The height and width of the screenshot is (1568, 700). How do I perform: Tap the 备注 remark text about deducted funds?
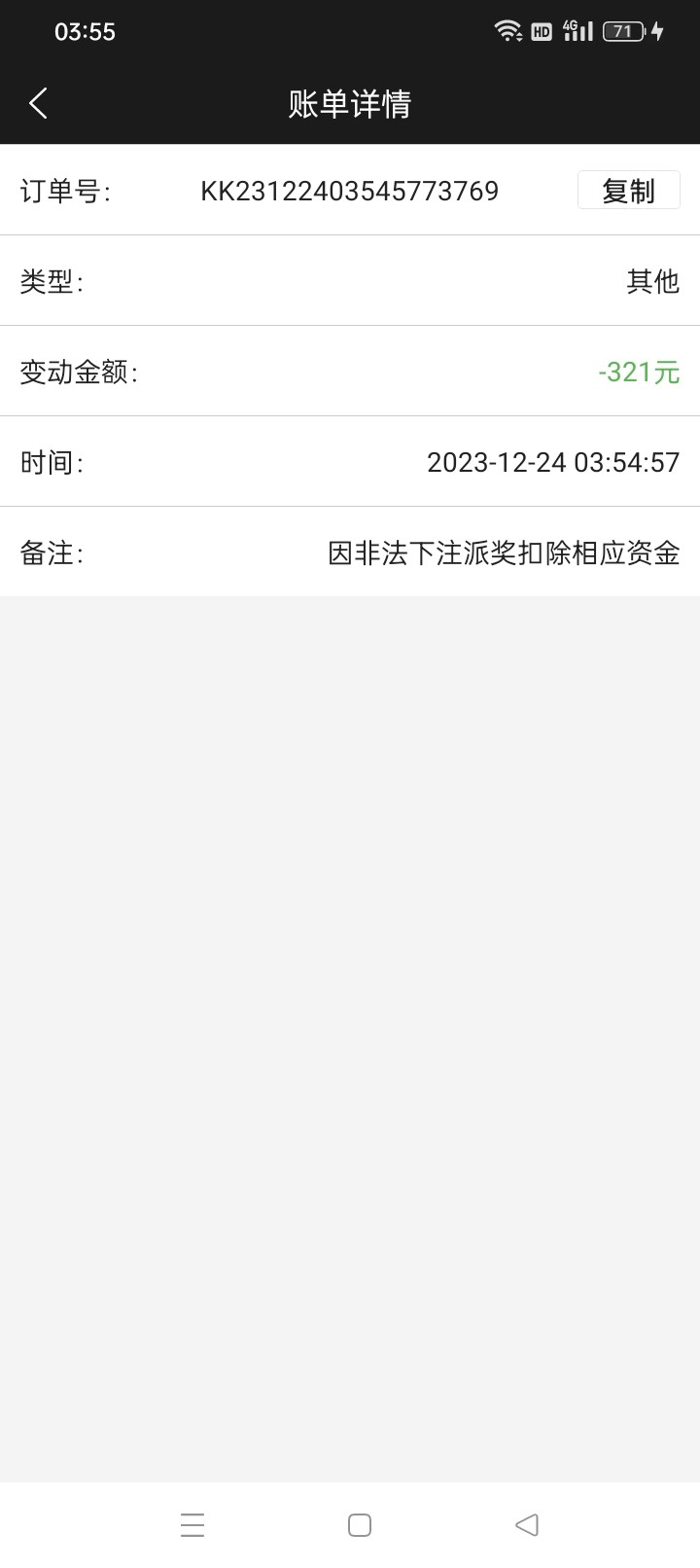[x=505, y=552]
